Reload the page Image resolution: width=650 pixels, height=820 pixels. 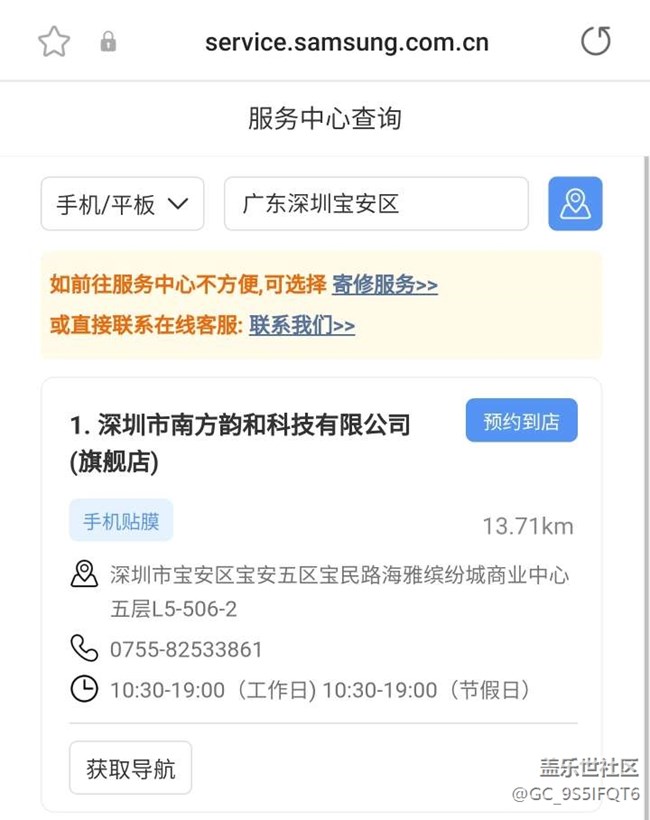pyautogui.click(x=596, y=41)
